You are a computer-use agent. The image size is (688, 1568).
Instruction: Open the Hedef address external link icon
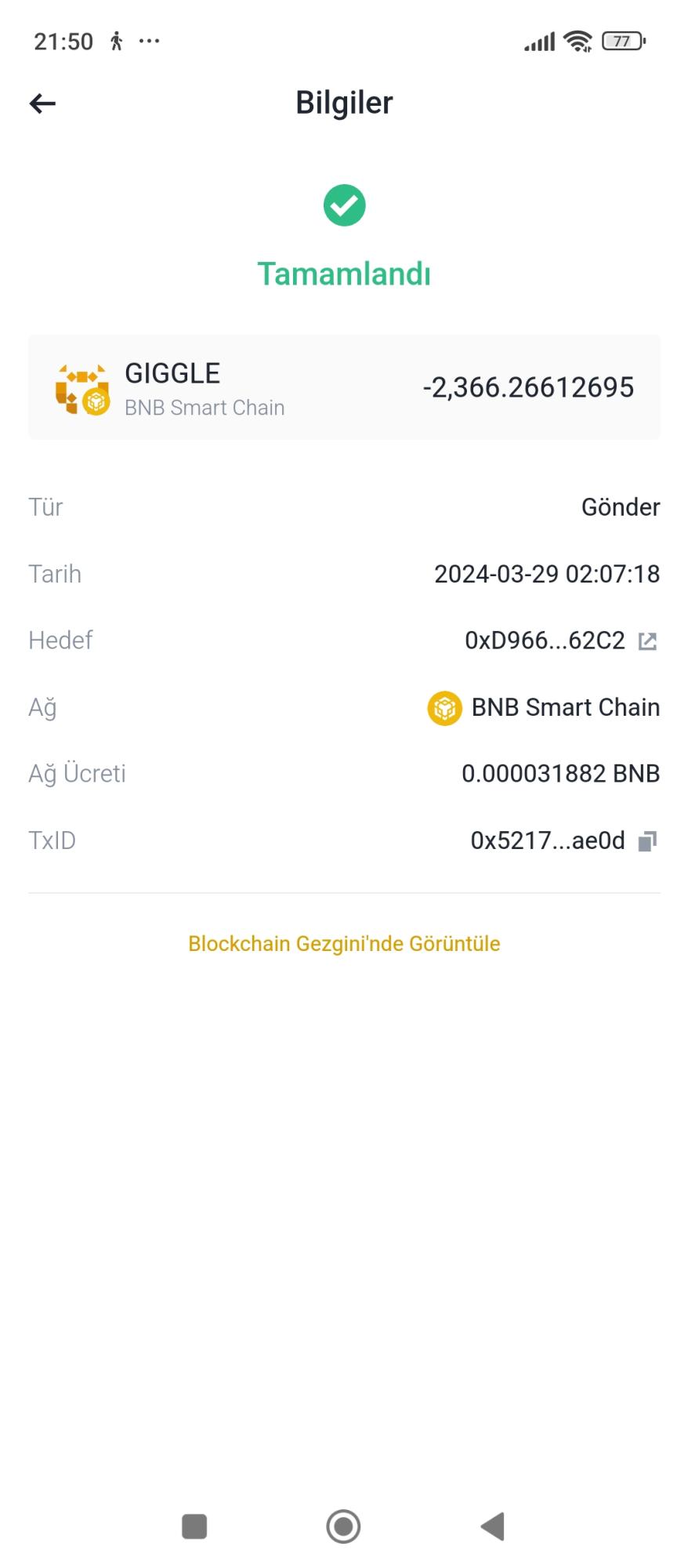(x=648, y=641)
